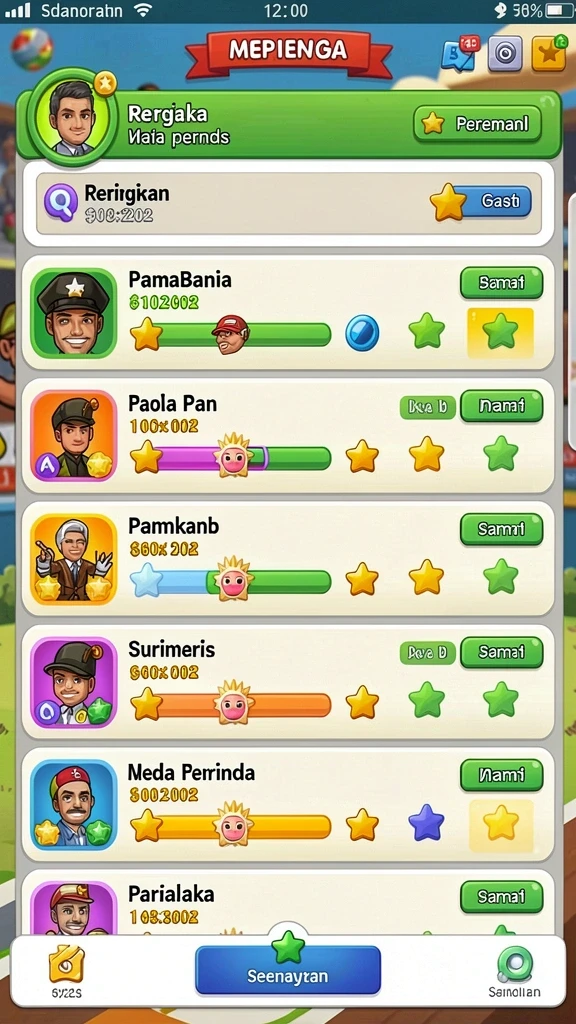Tap the Samat button on Parialaka's row
The width and height of the screenshot is (576, 1024).
click(x=502, y=897)
